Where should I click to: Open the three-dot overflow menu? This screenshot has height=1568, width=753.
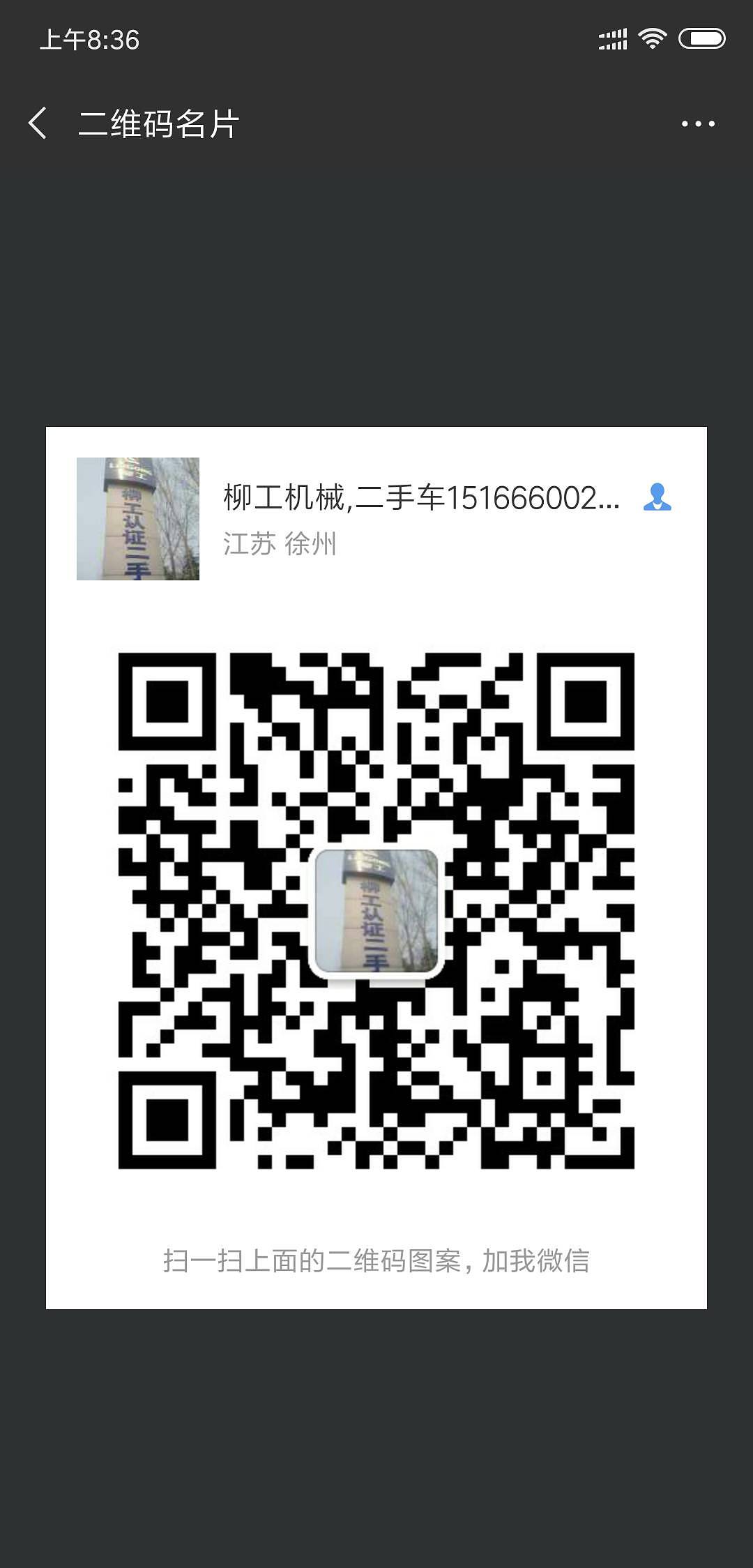point(697,124)
